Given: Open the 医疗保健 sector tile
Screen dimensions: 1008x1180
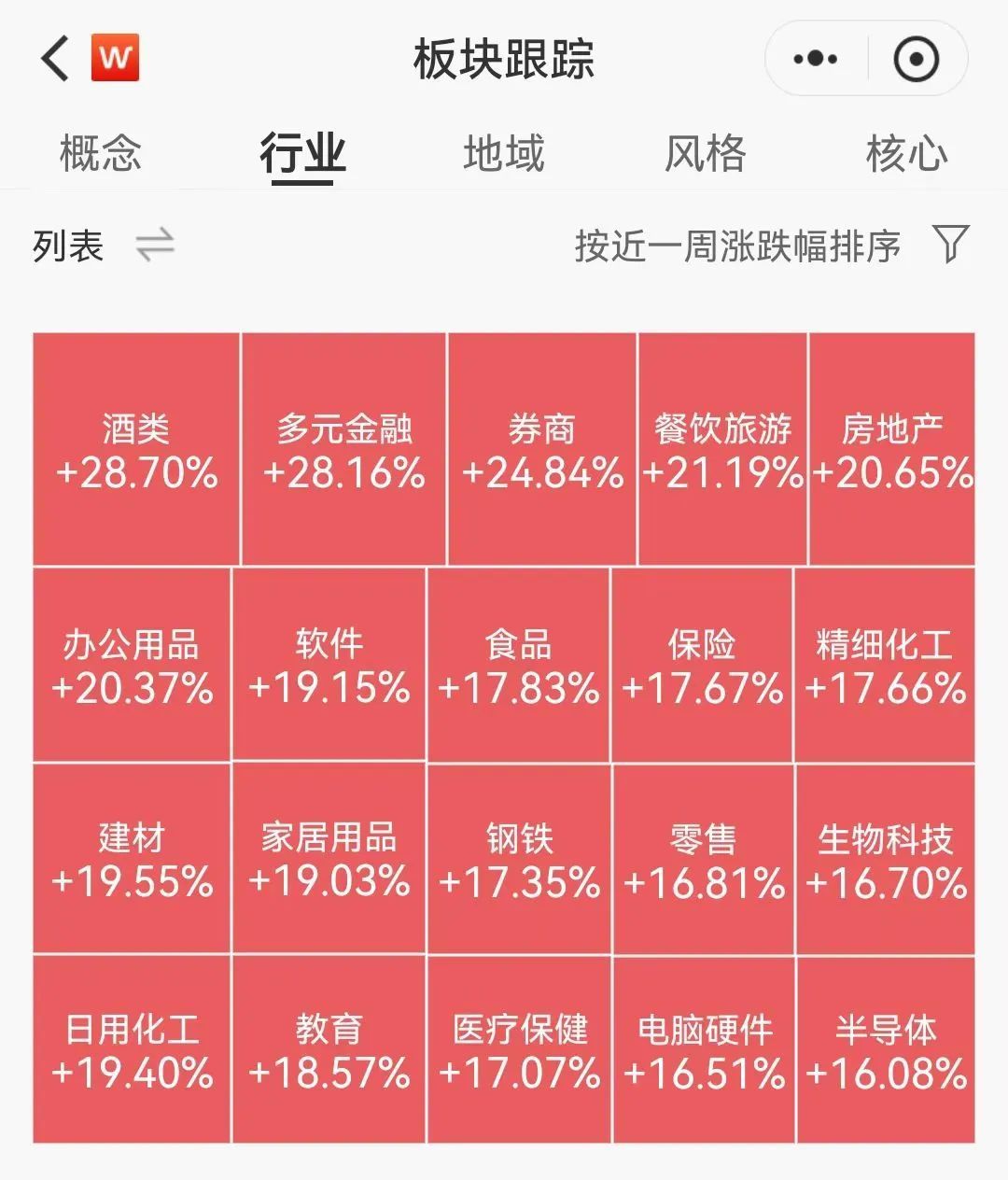Looking at the screenshot, I should pyautogui.click(x=519, y=1049).
